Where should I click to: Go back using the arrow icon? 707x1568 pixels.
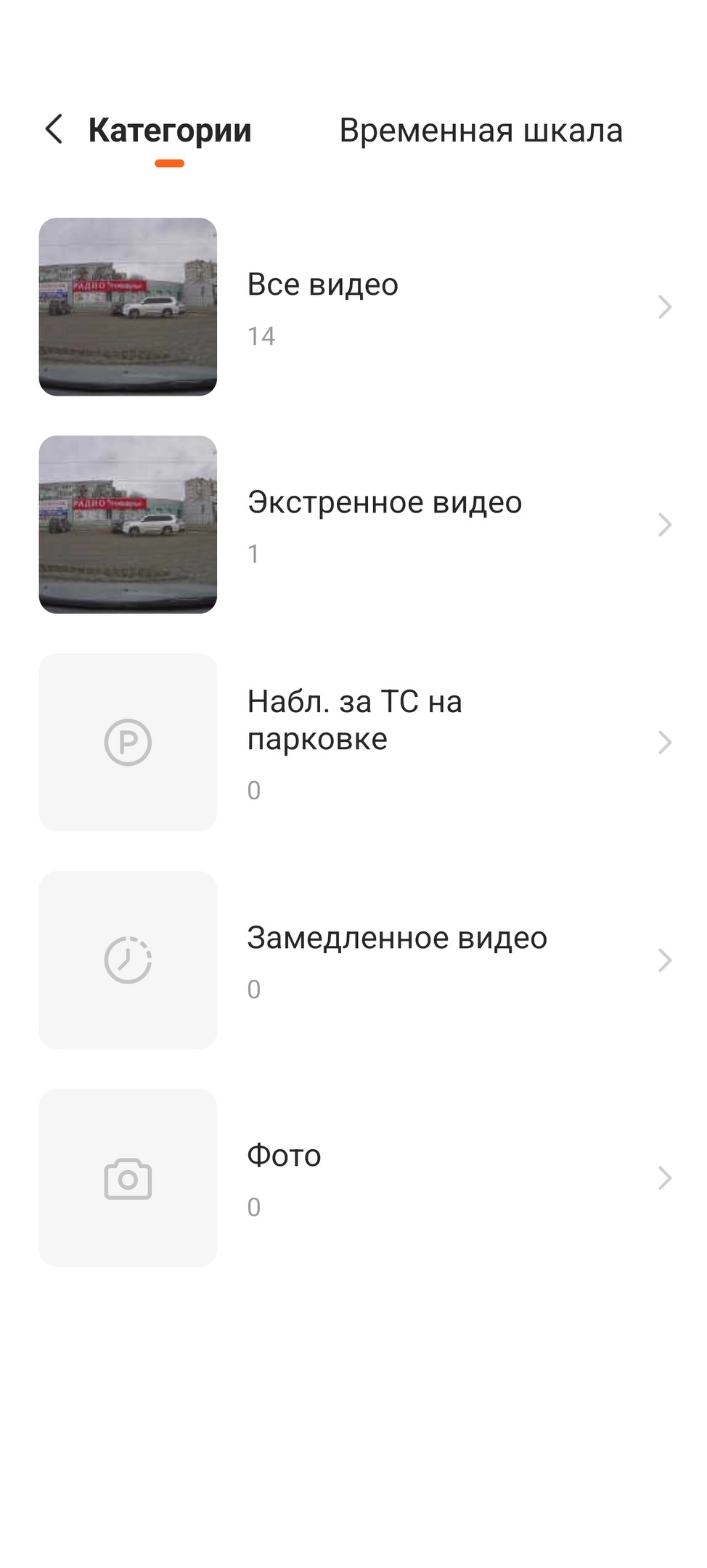coord(54,130)
